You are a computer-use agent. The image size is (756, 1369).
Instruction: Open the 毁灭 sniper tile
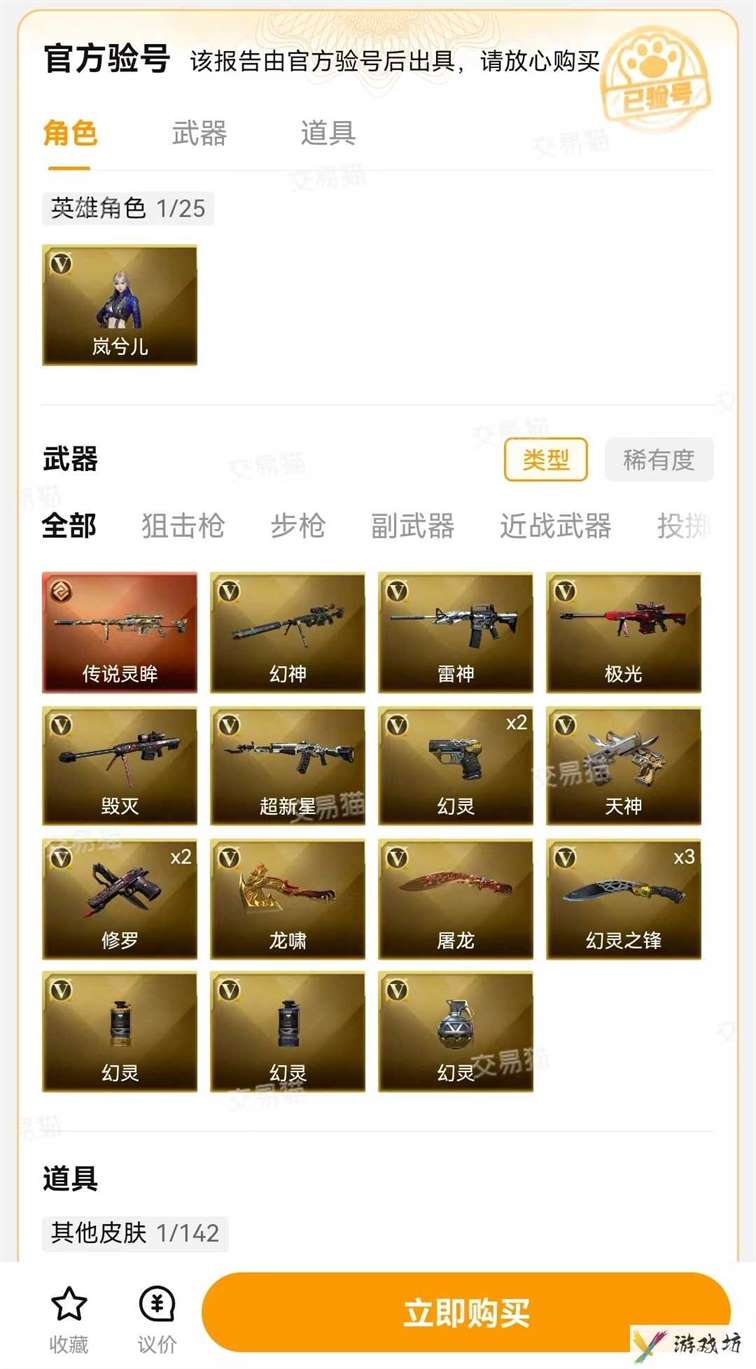(119, 766)
